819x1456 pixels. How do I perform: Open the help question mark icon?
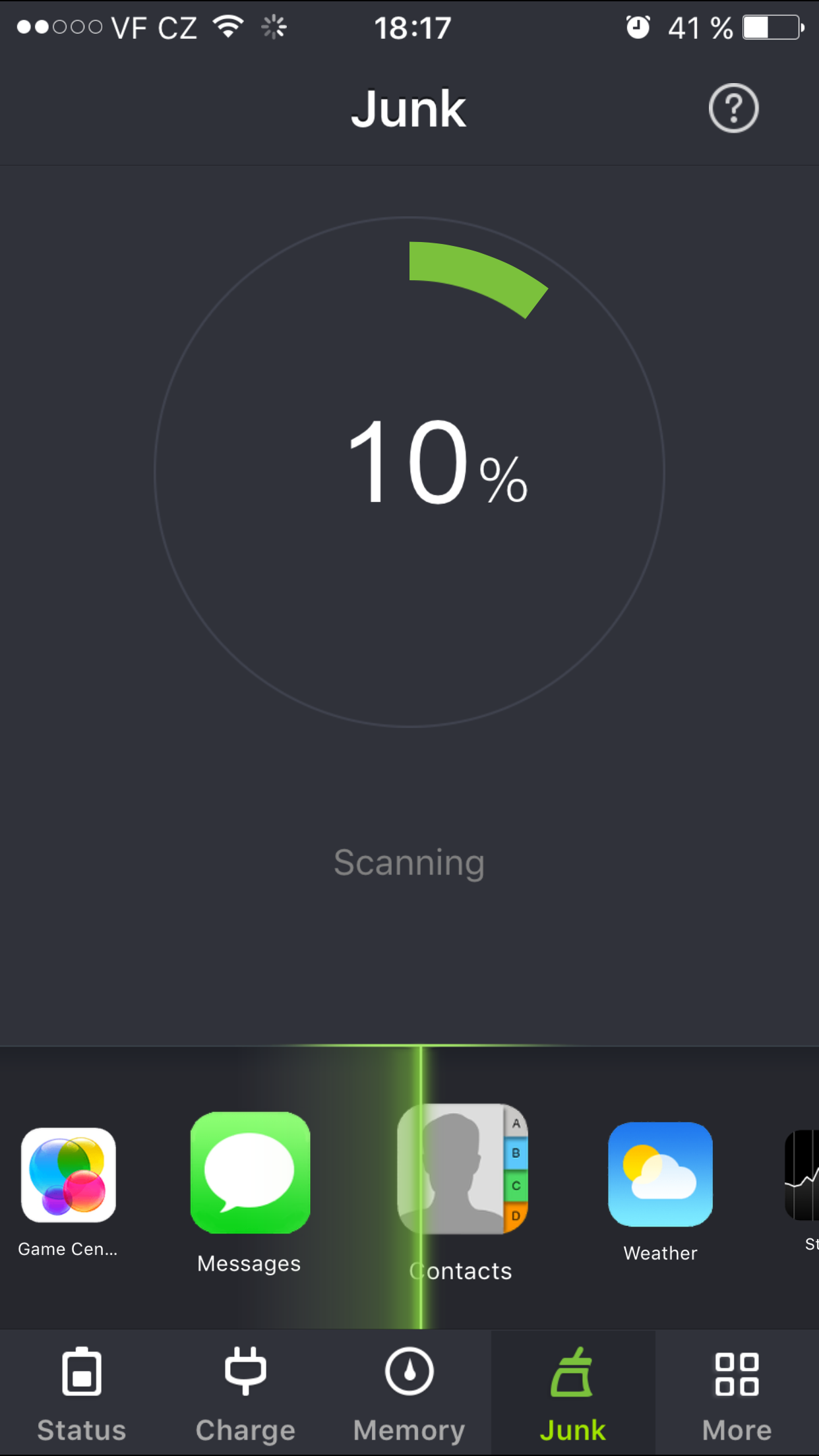(733, 108)
